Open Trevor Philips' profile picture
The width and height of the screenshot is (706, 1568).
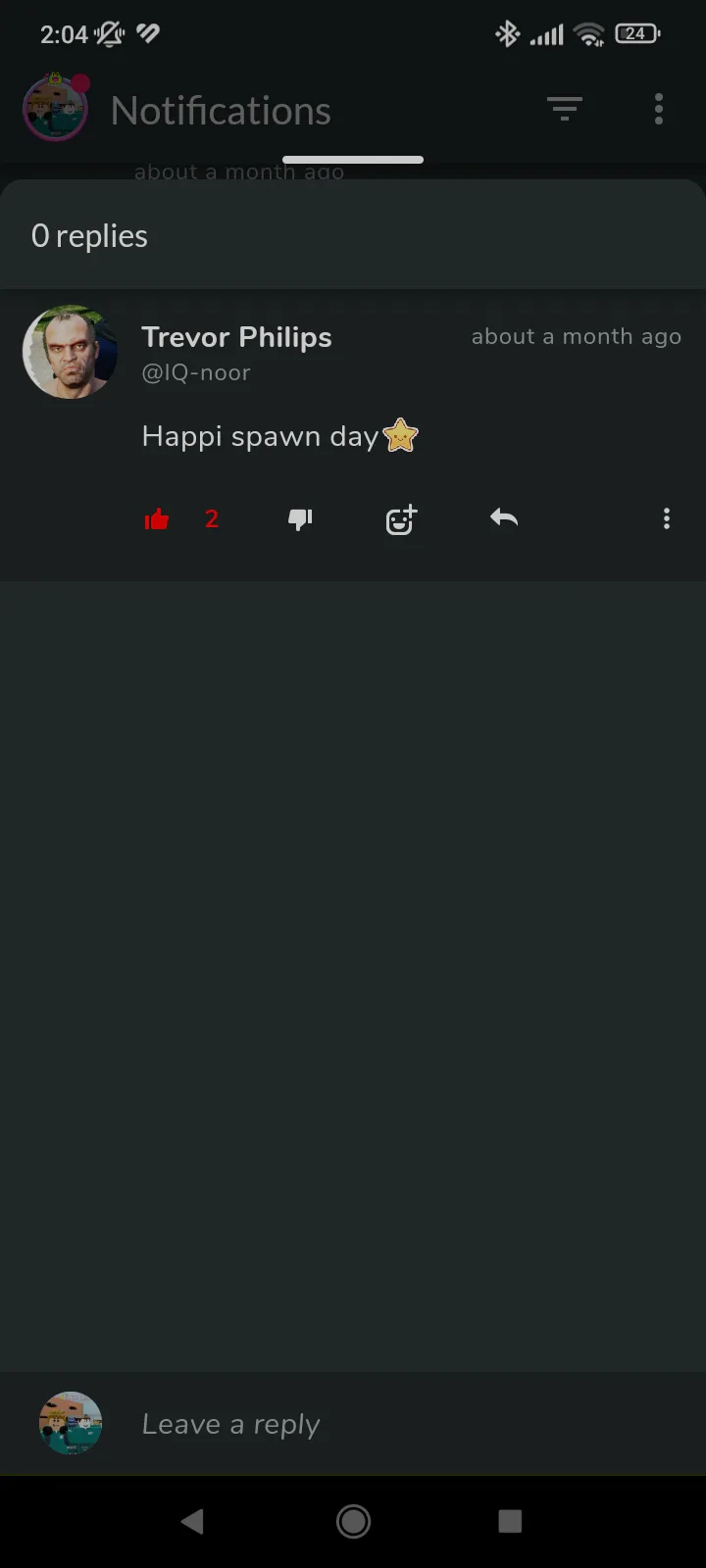[x=70, y=352]
